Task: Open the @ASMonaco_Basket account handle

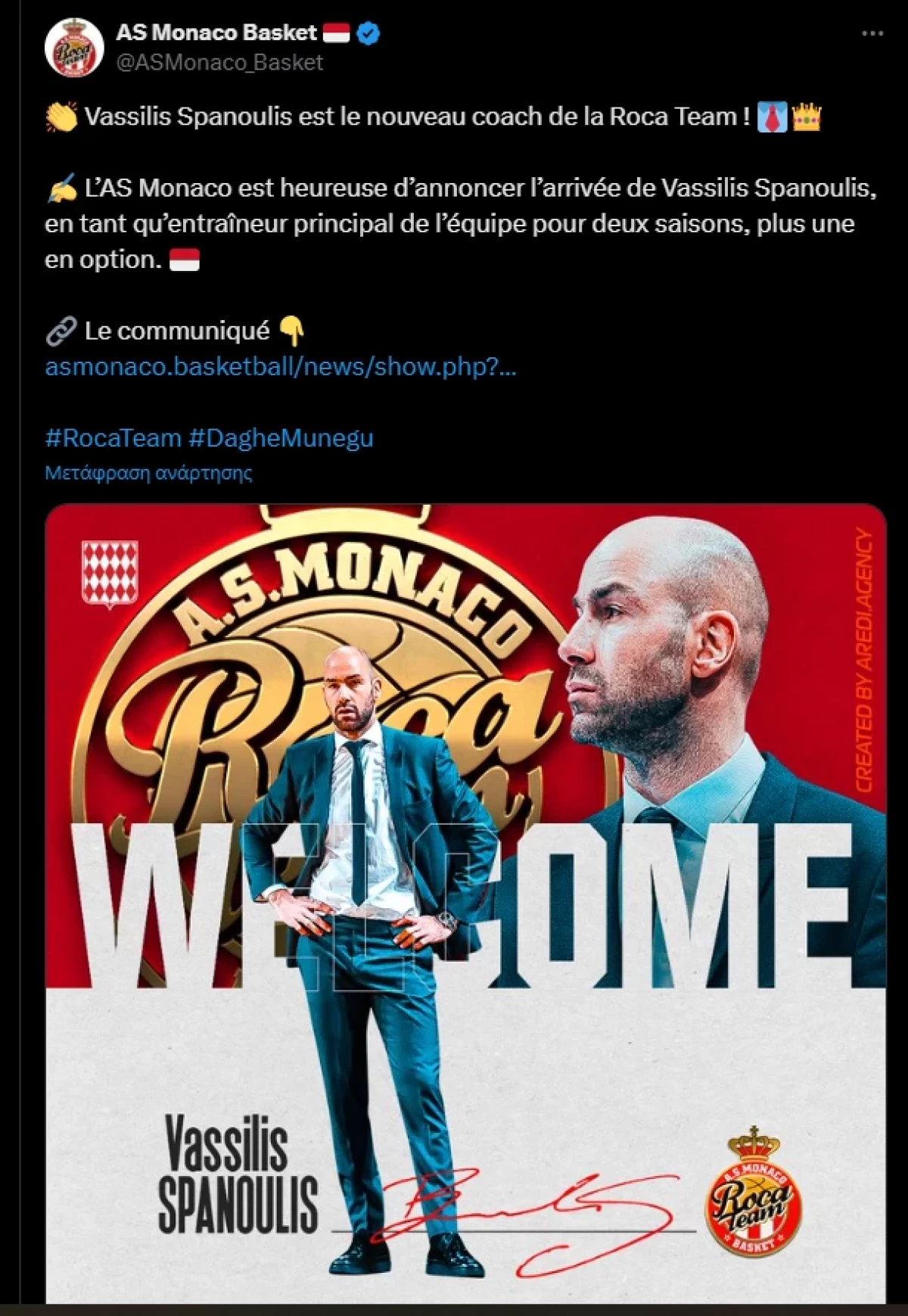Action: click(x=219, y=62)
